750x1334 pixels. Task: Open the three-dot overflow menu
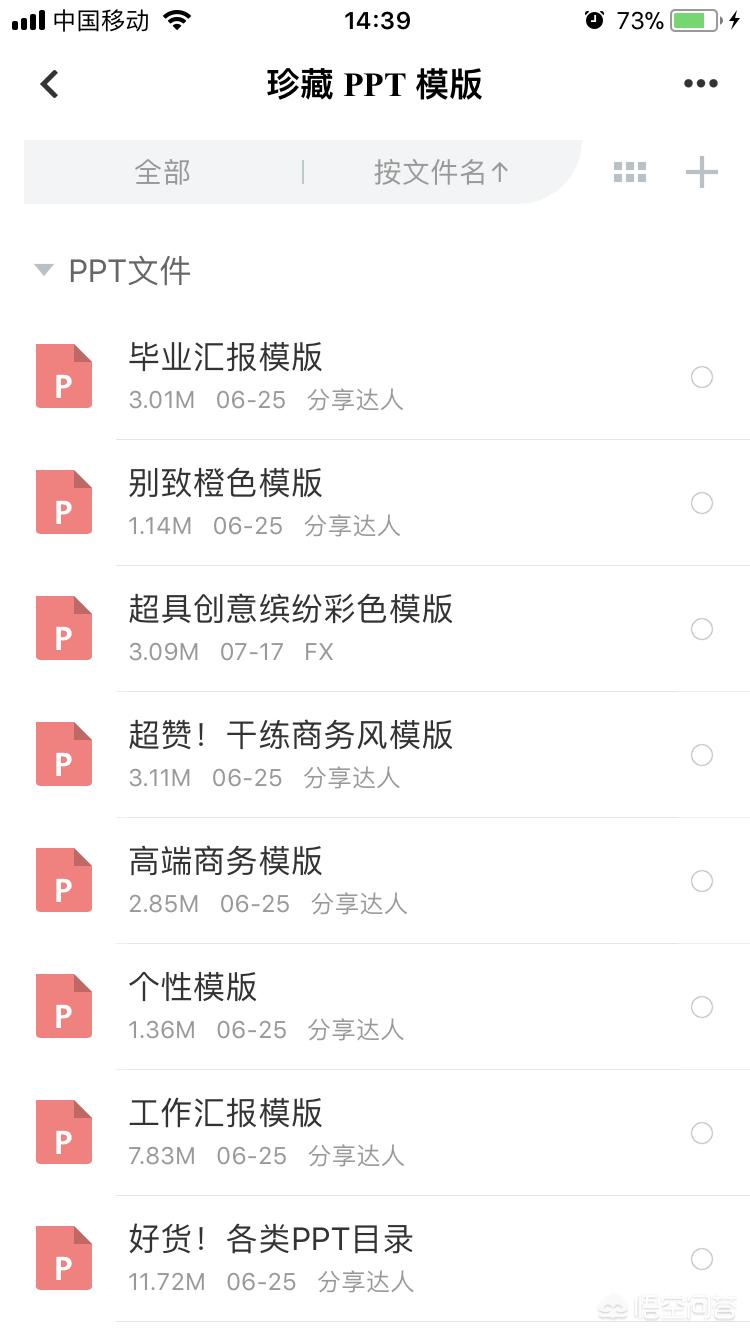click(x=700, y=84)
